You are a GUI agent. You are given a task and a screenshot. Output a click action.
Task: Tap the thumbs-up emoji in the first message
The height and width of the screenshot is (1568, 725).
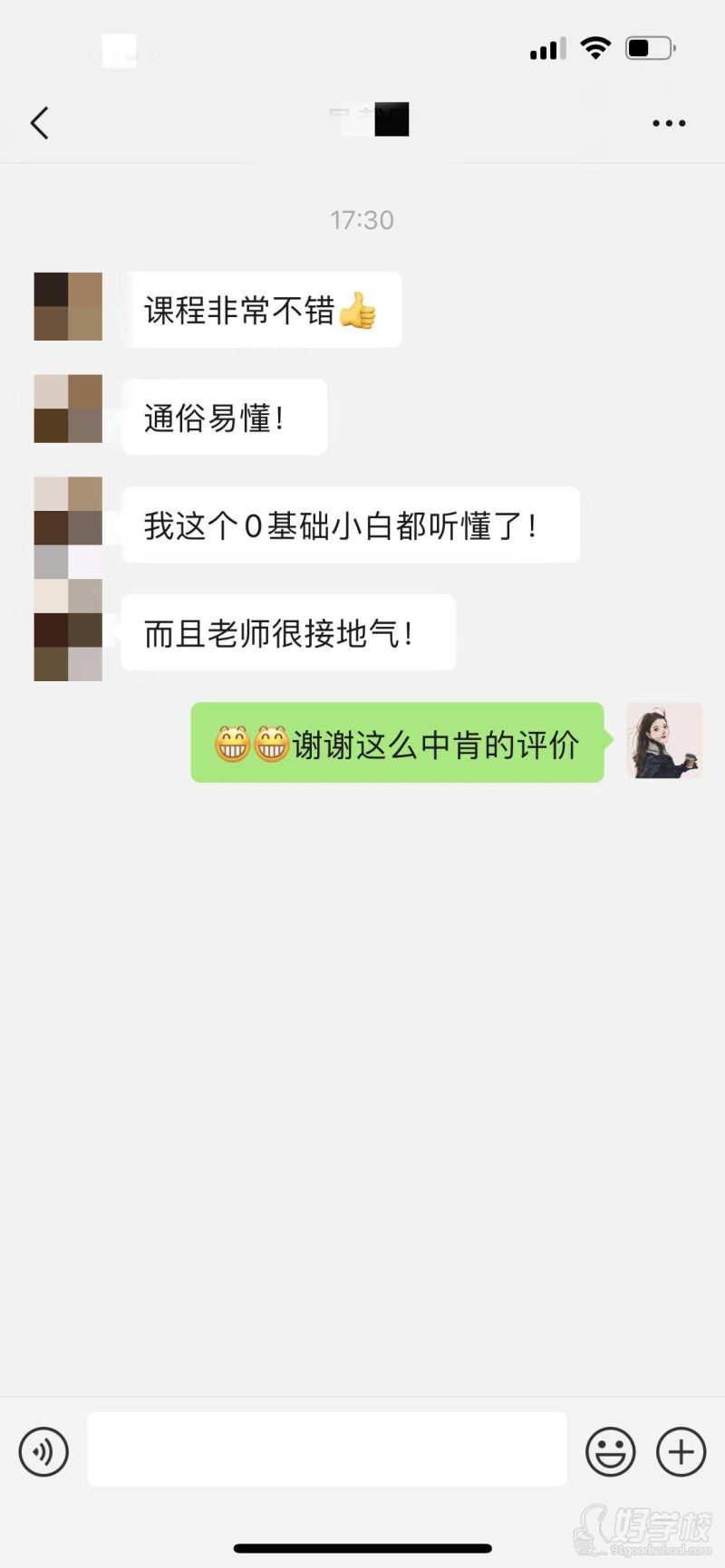tap(361, 309)
